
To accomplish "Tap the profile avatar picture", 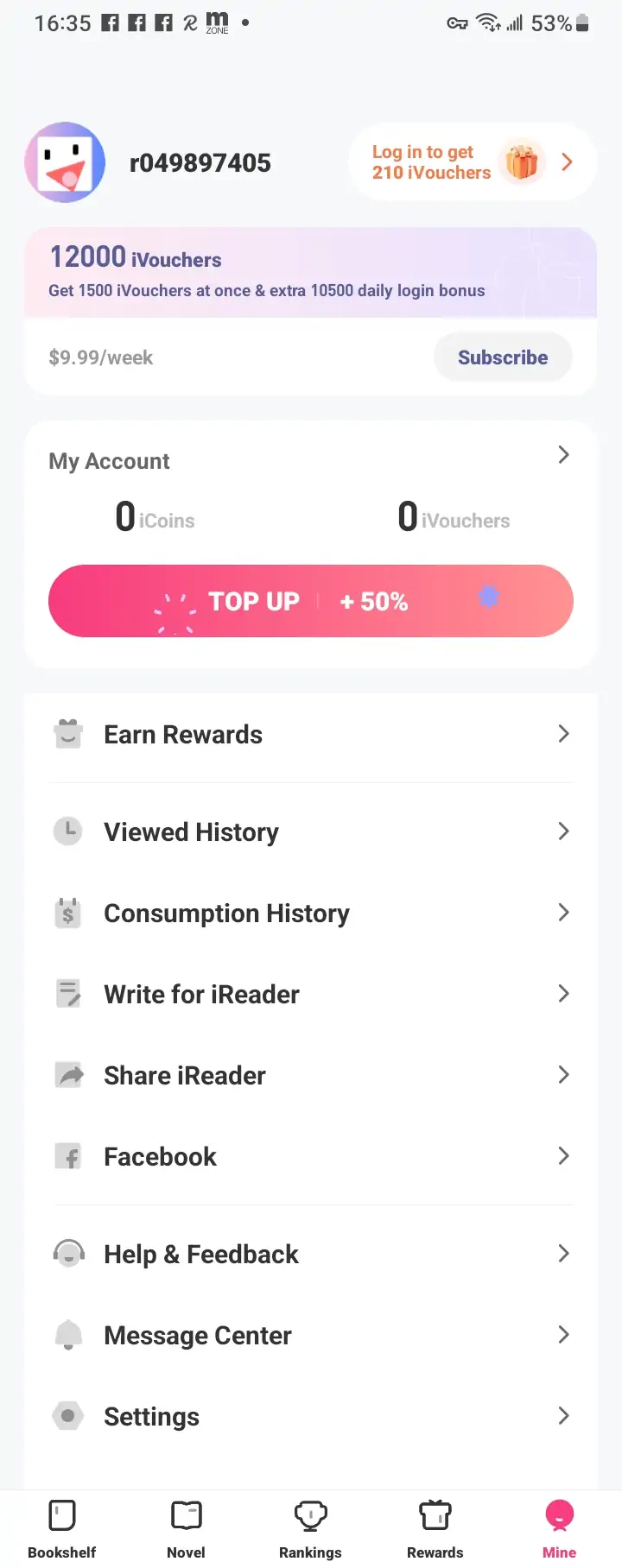I will click(x=65, y=162).
